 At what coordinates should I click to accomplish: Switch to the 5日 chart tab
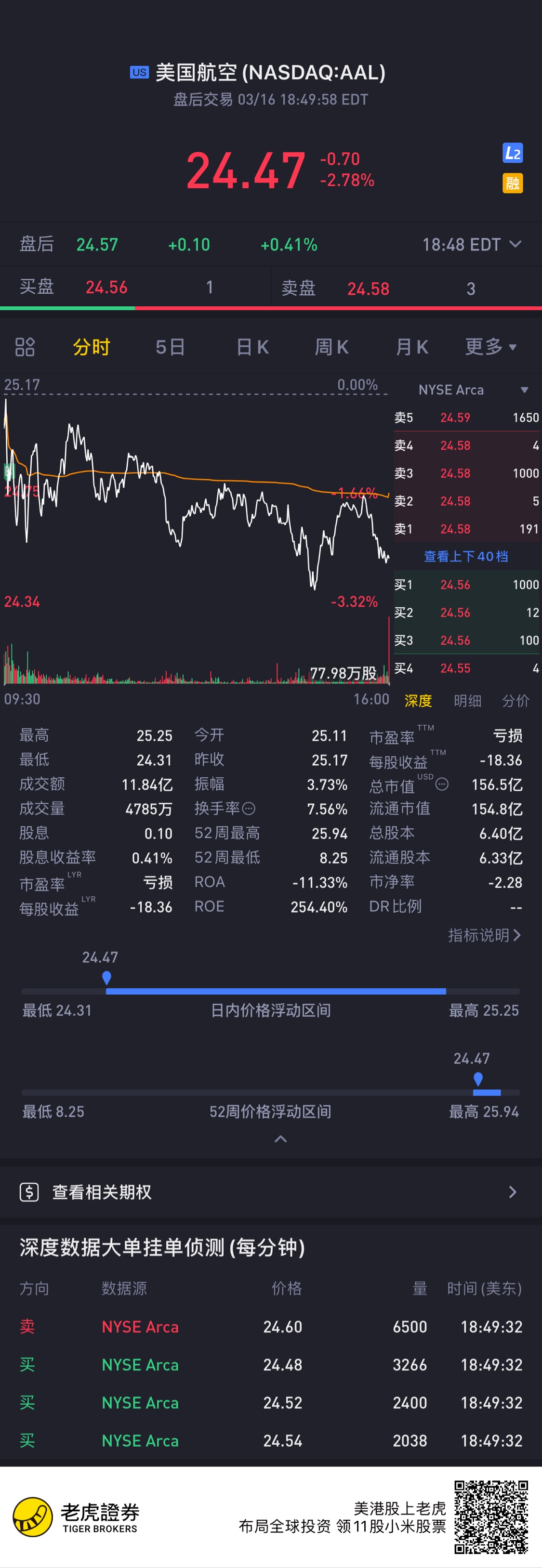tap(171, 347)
